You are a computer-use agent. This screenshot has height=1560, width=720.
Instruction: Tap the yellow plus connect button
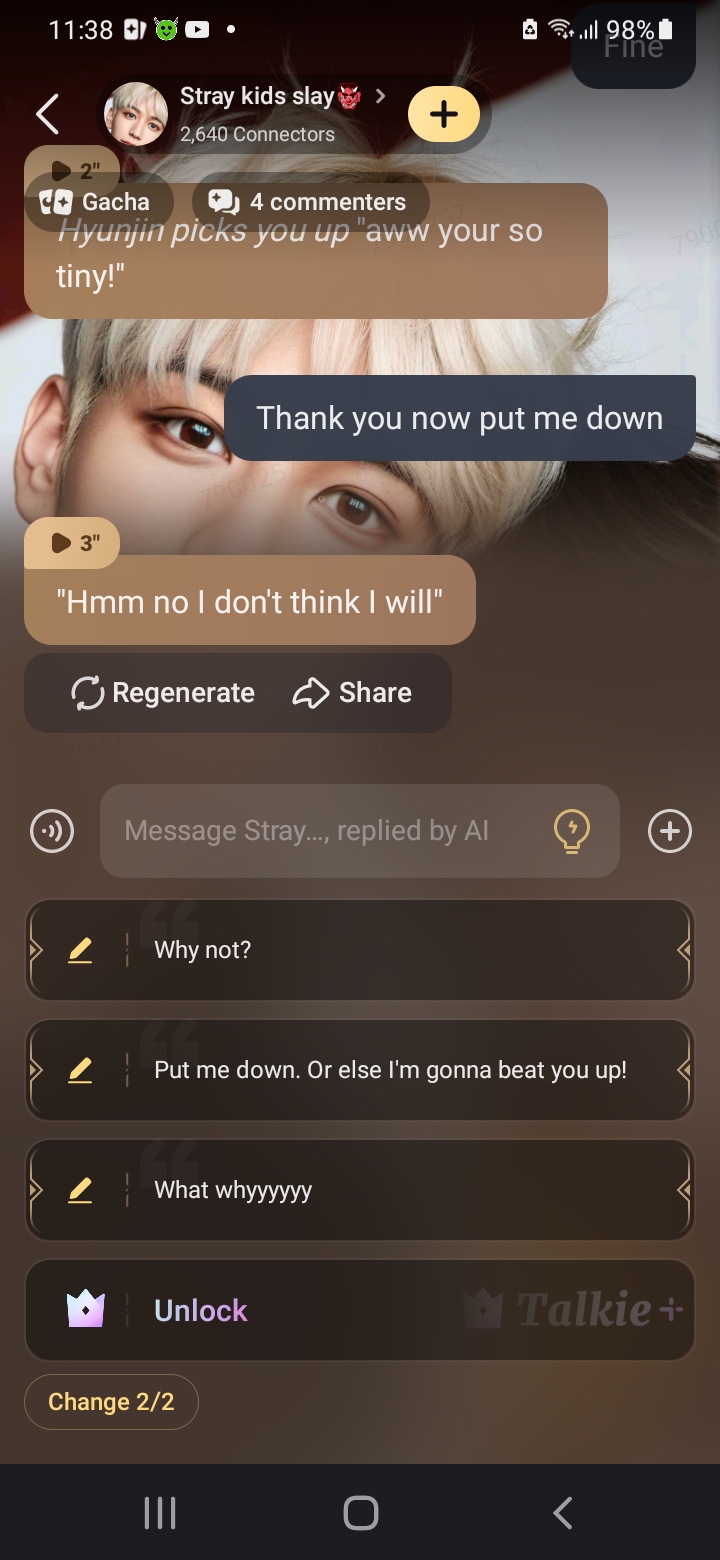click(x=443, y=114)
